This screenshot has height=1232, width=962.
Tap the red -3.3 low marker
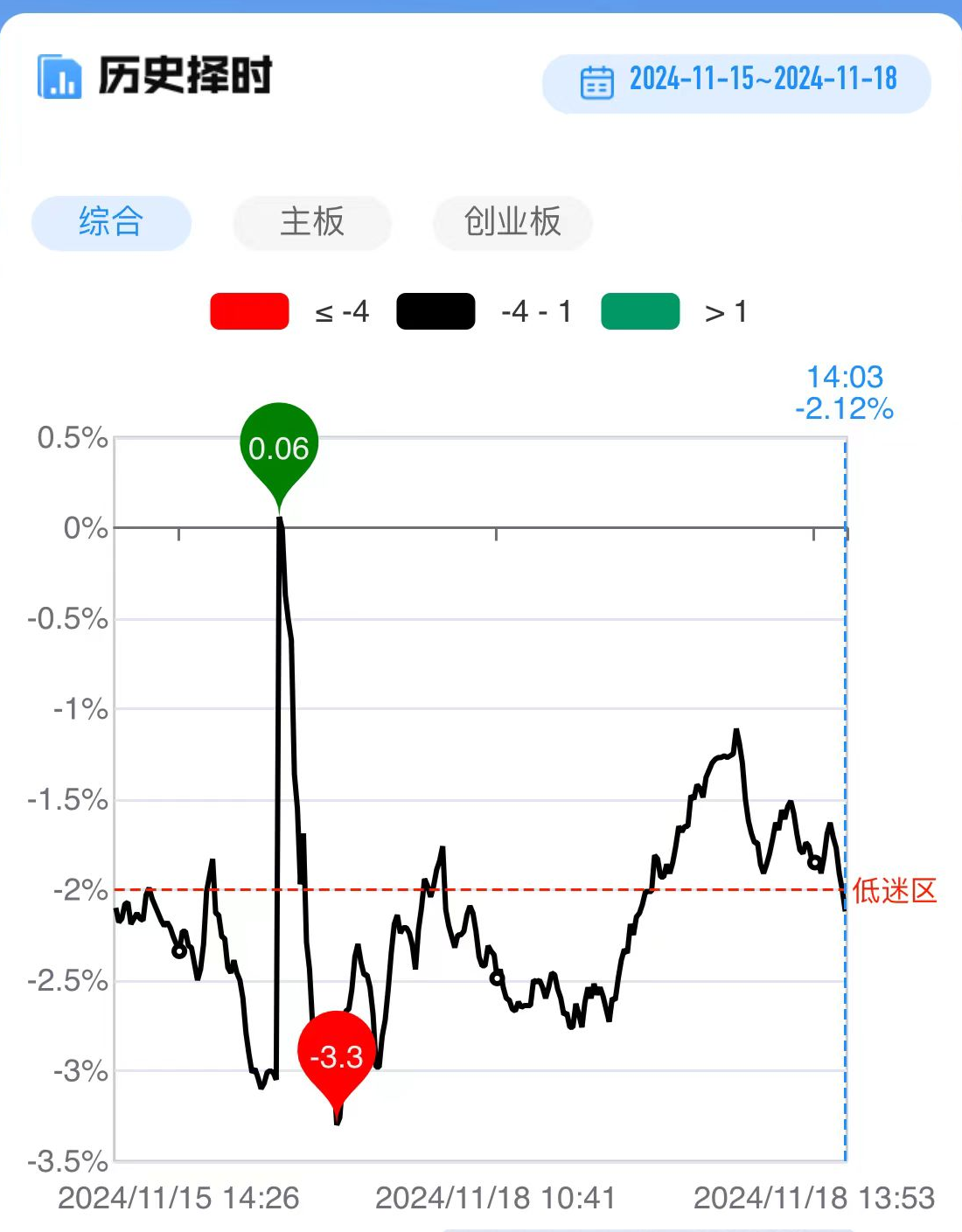point(337,1055)
